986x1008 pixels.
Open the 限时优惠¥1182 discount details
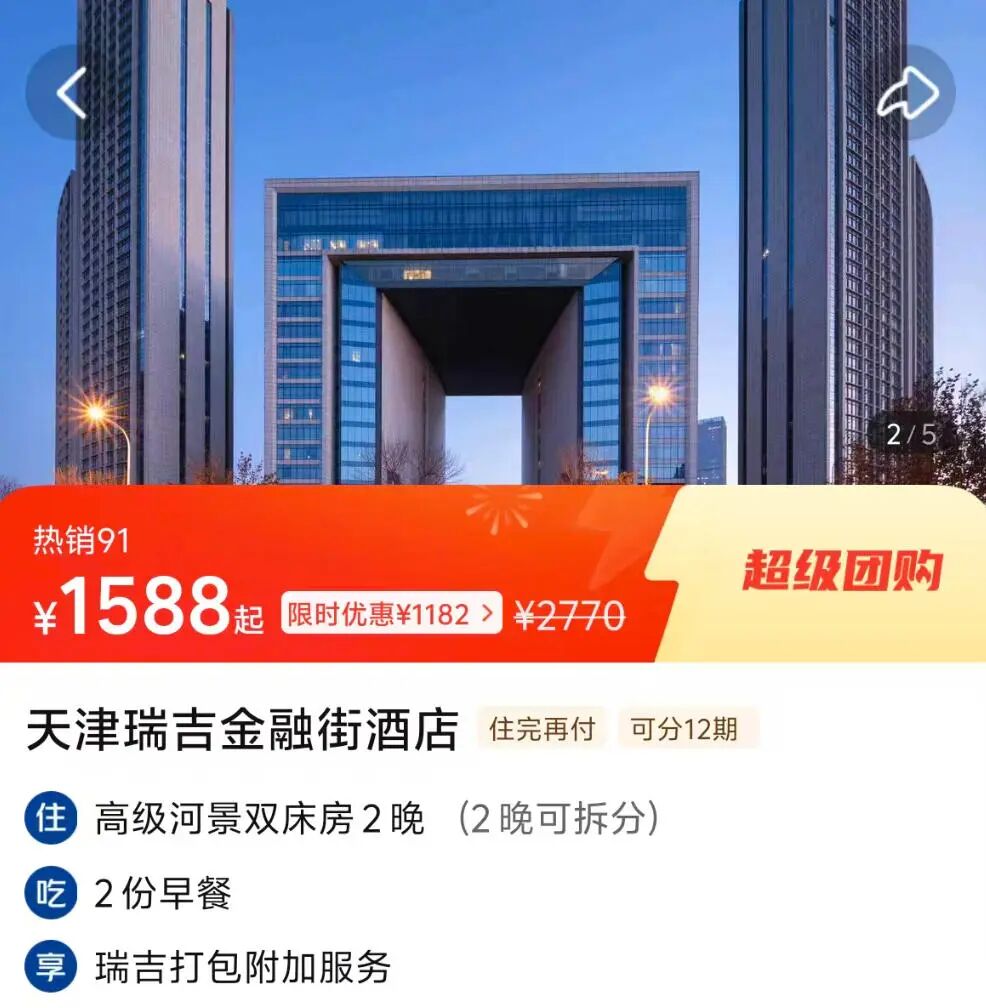[392, 614]
